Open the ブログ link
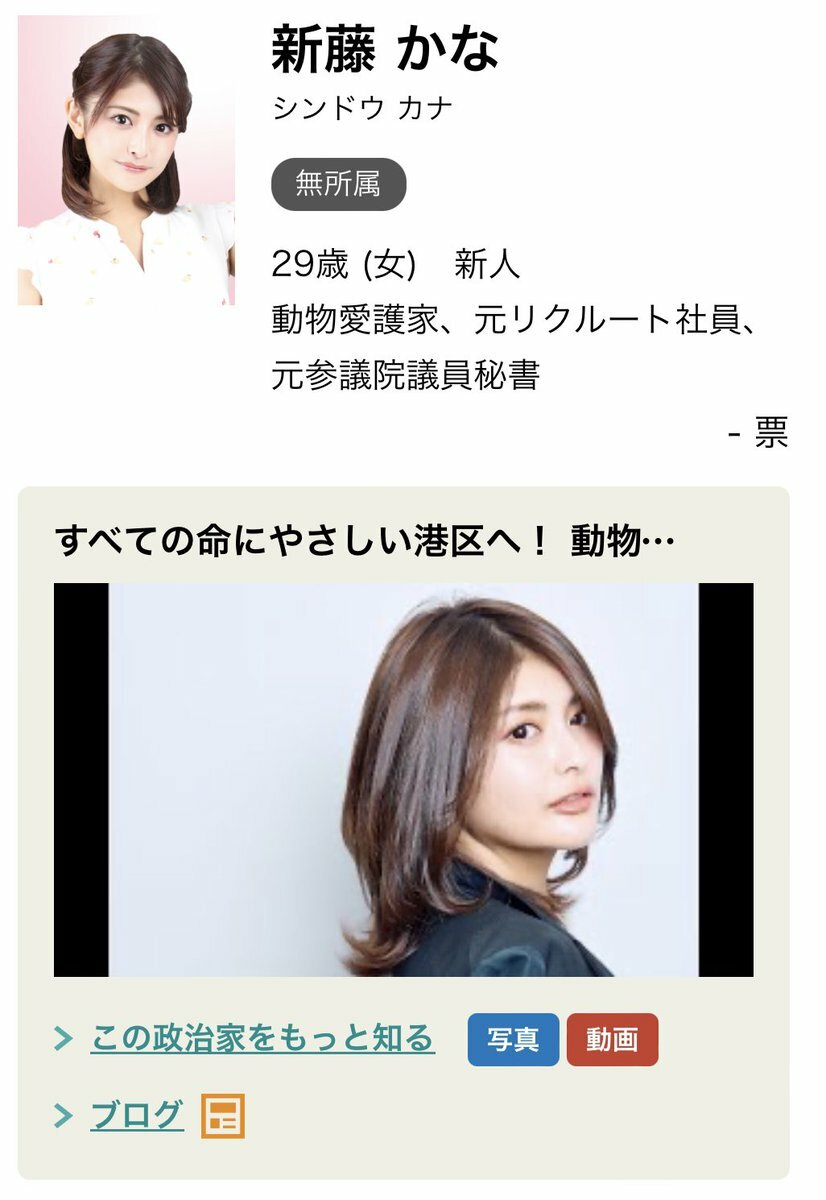The width and height of the screenshot is (826, 1200). 137,1114
